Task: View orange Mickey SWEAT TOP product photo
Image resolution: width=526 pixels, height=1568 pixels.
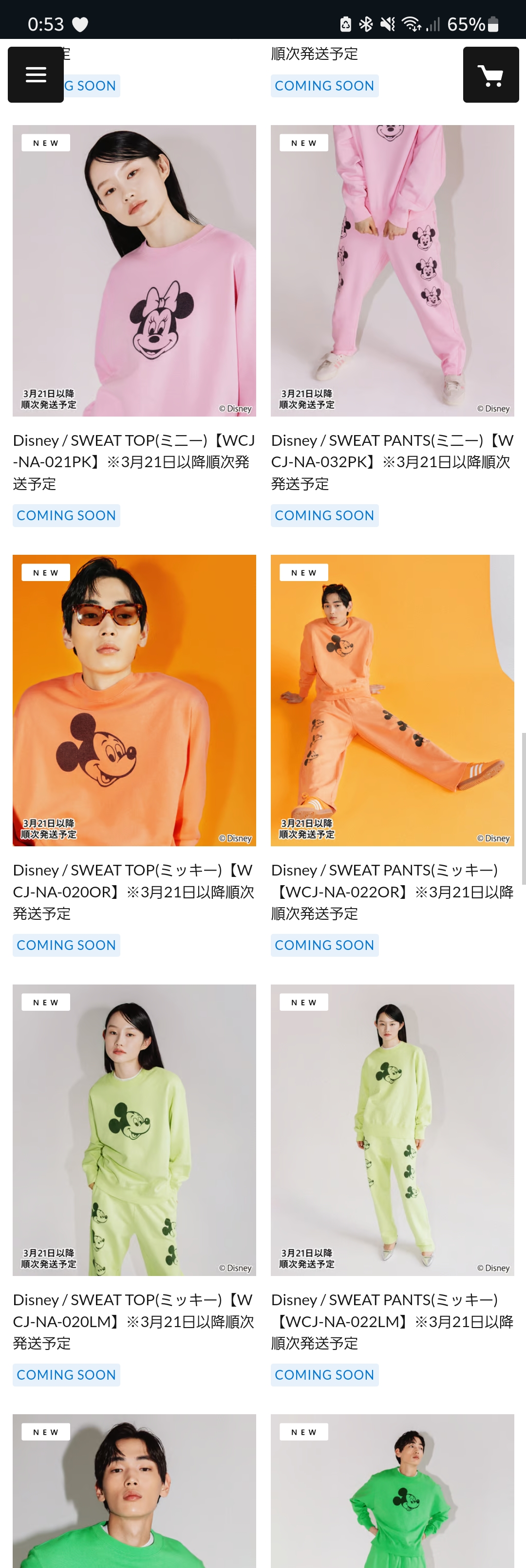Action: click(134, 700)
